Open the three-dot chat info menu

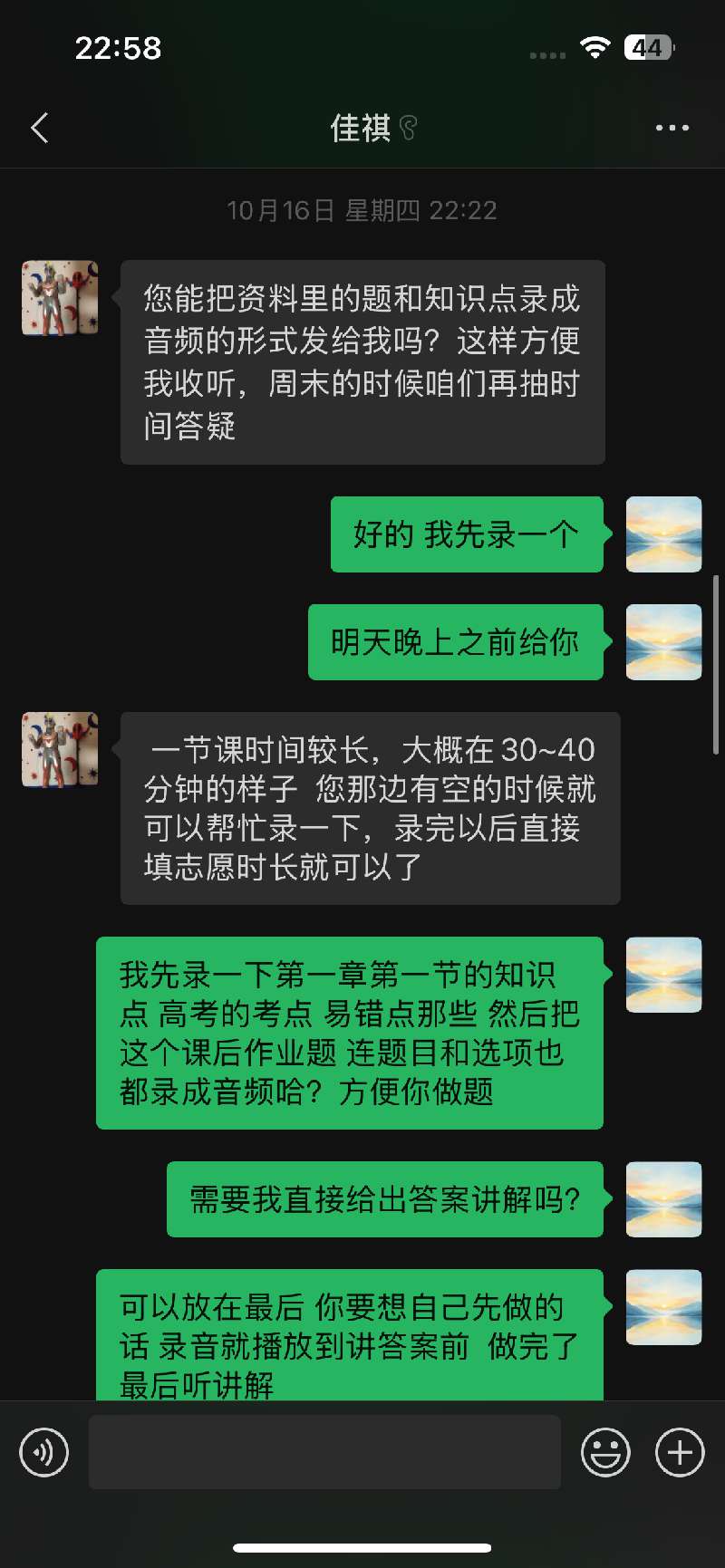(x=672, y=129)
